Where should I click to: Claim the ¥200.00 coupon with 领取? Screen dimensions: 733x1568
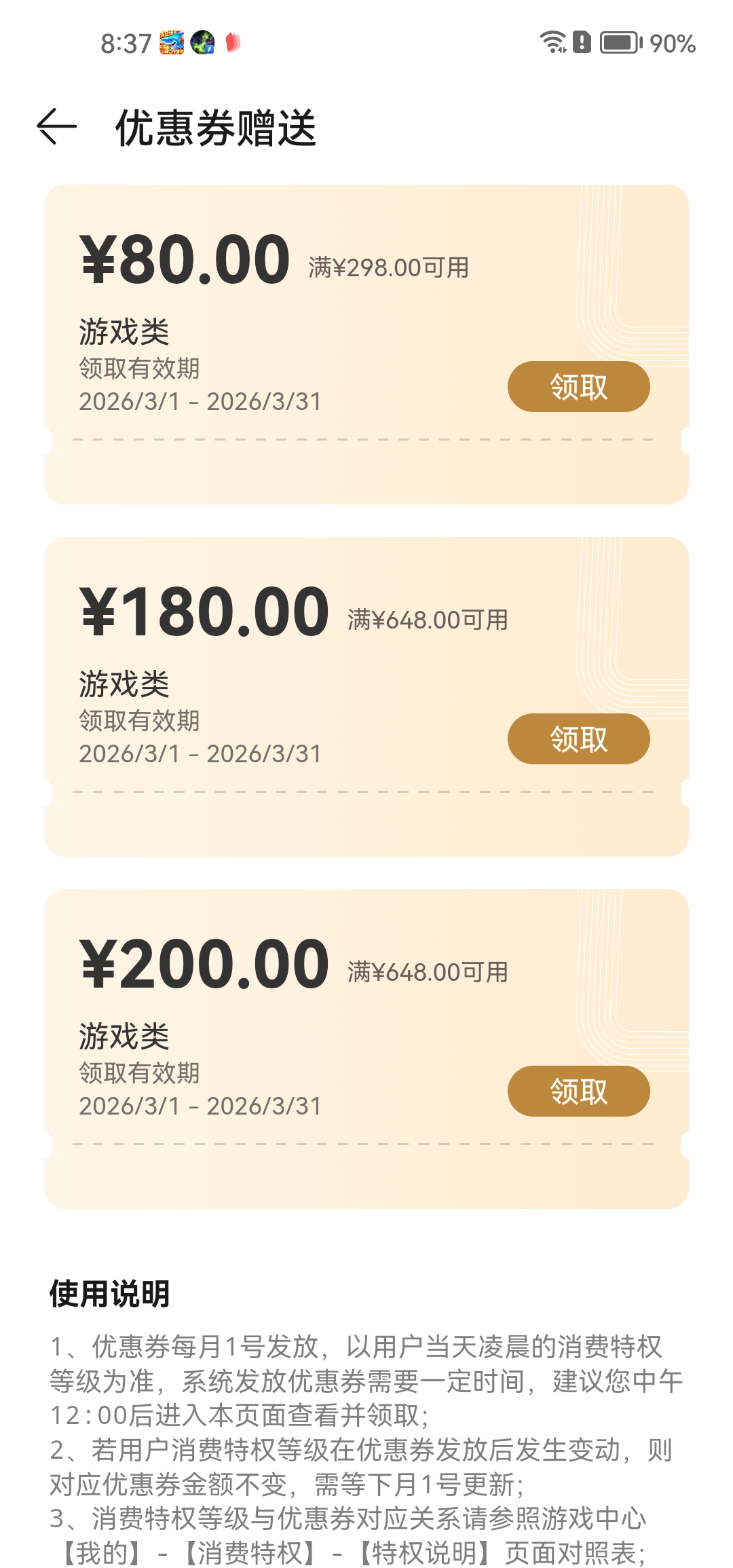point(578,1091)
